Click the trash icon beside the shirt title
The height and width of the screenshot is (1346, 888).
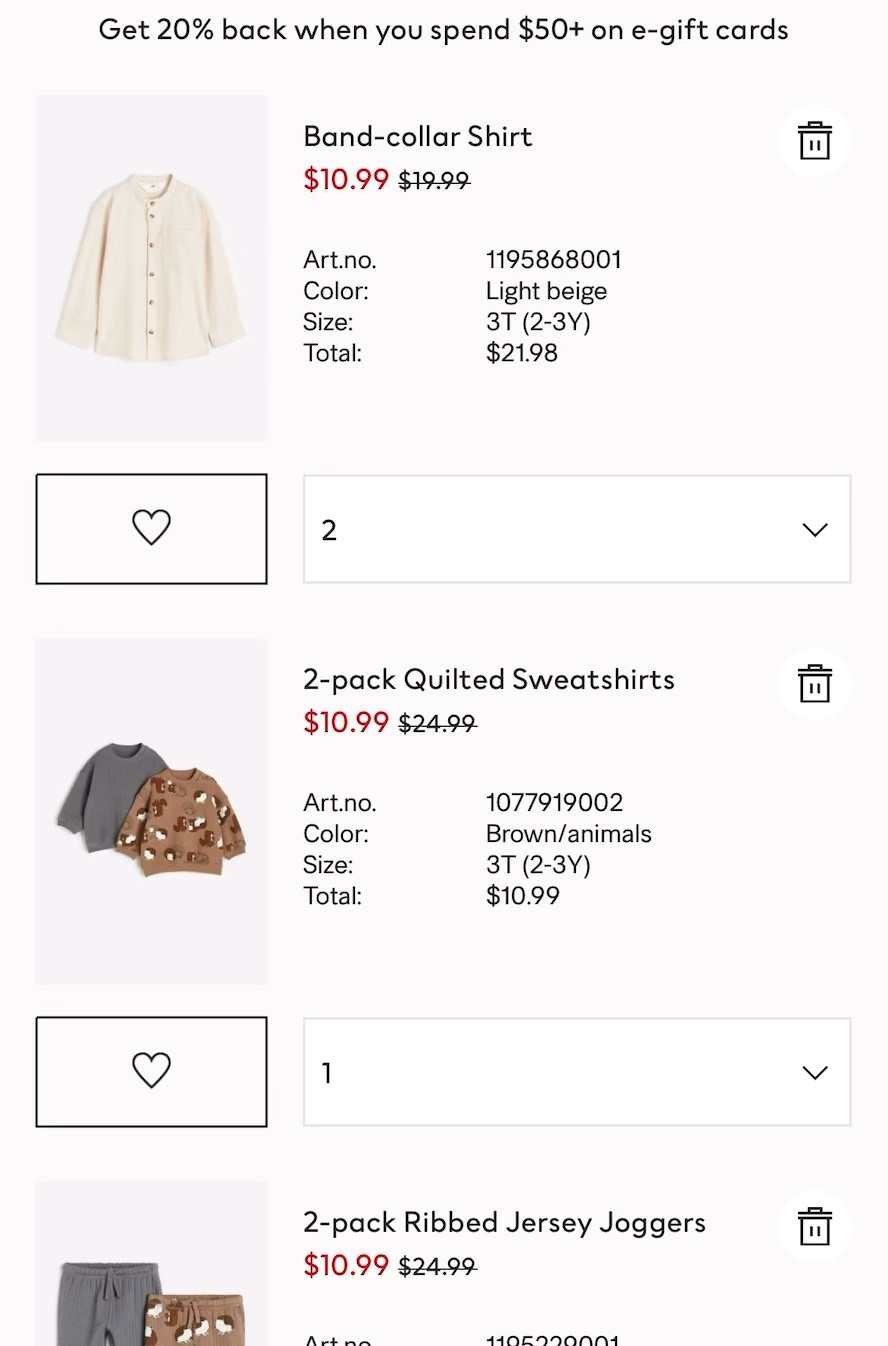(814, 141)
